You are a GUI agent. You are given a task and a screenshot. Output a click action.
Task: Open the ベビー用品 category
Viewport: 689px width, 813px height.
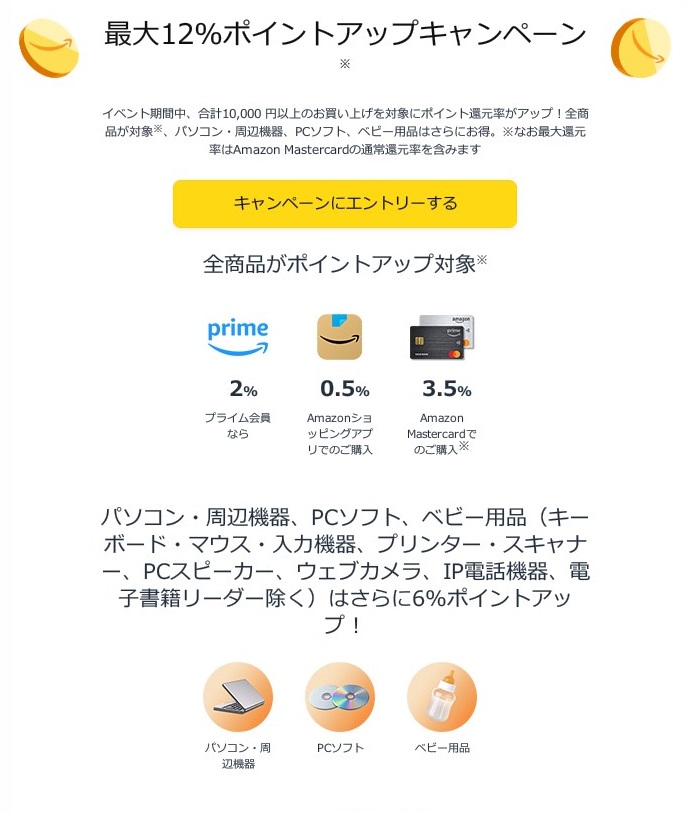442,697
